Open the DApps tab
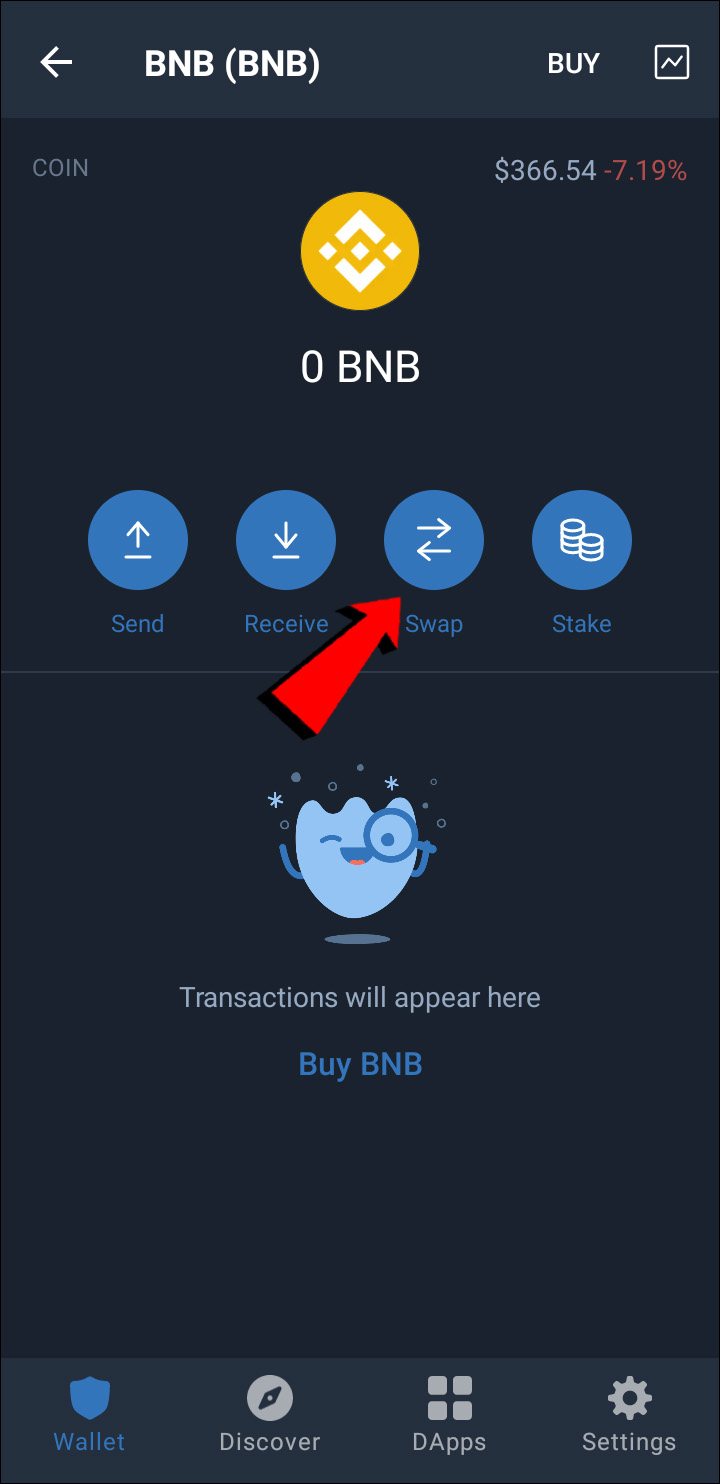 coord(449,1414)
